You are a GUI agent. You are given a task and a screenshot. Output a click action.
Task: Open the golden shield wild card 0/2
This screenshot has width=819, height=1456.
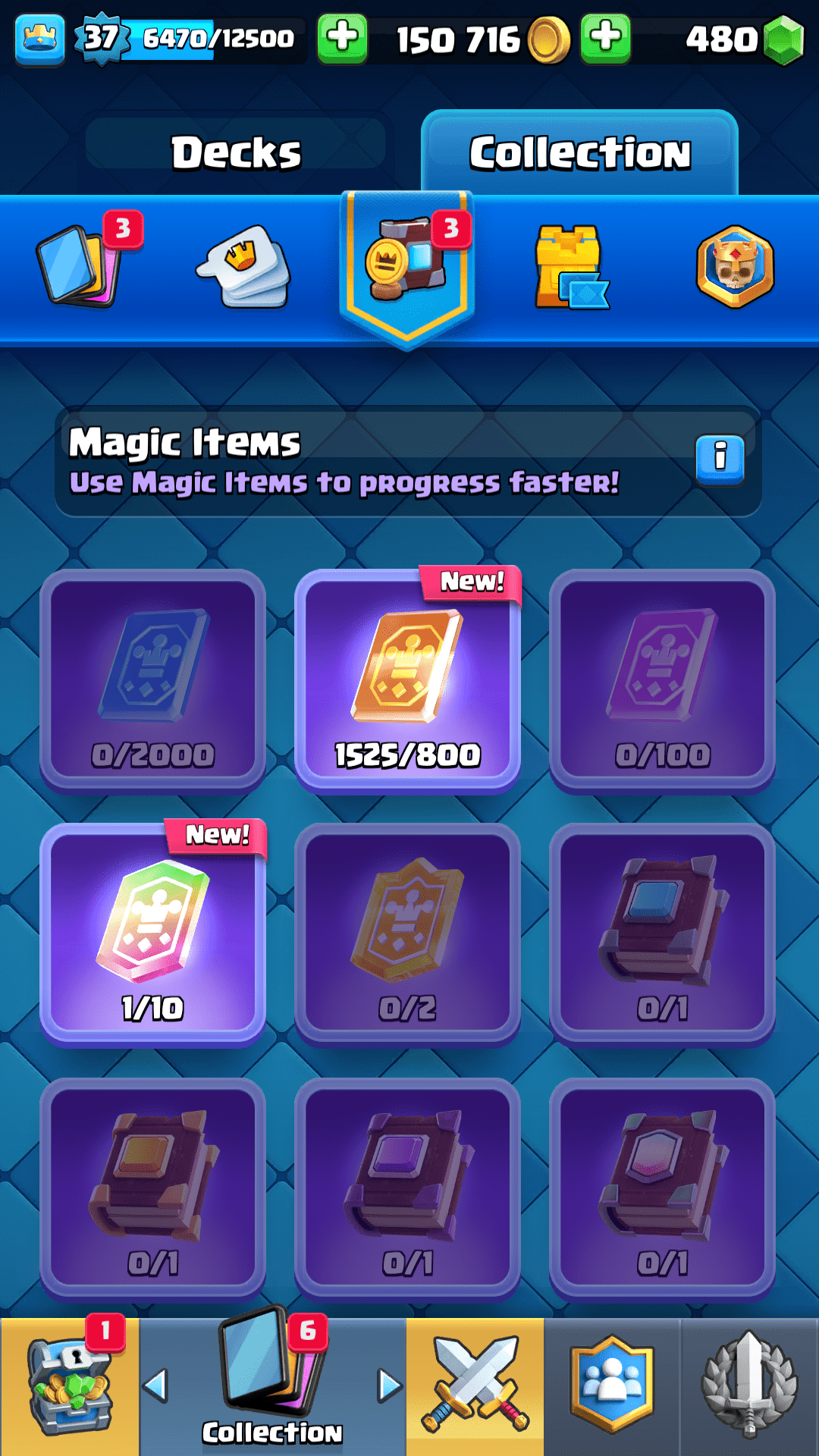pos(407,934)
